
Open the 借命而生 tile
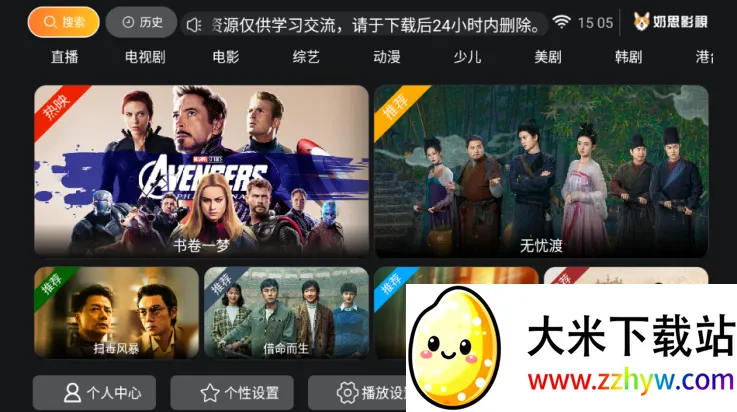(x=286, y=312)
